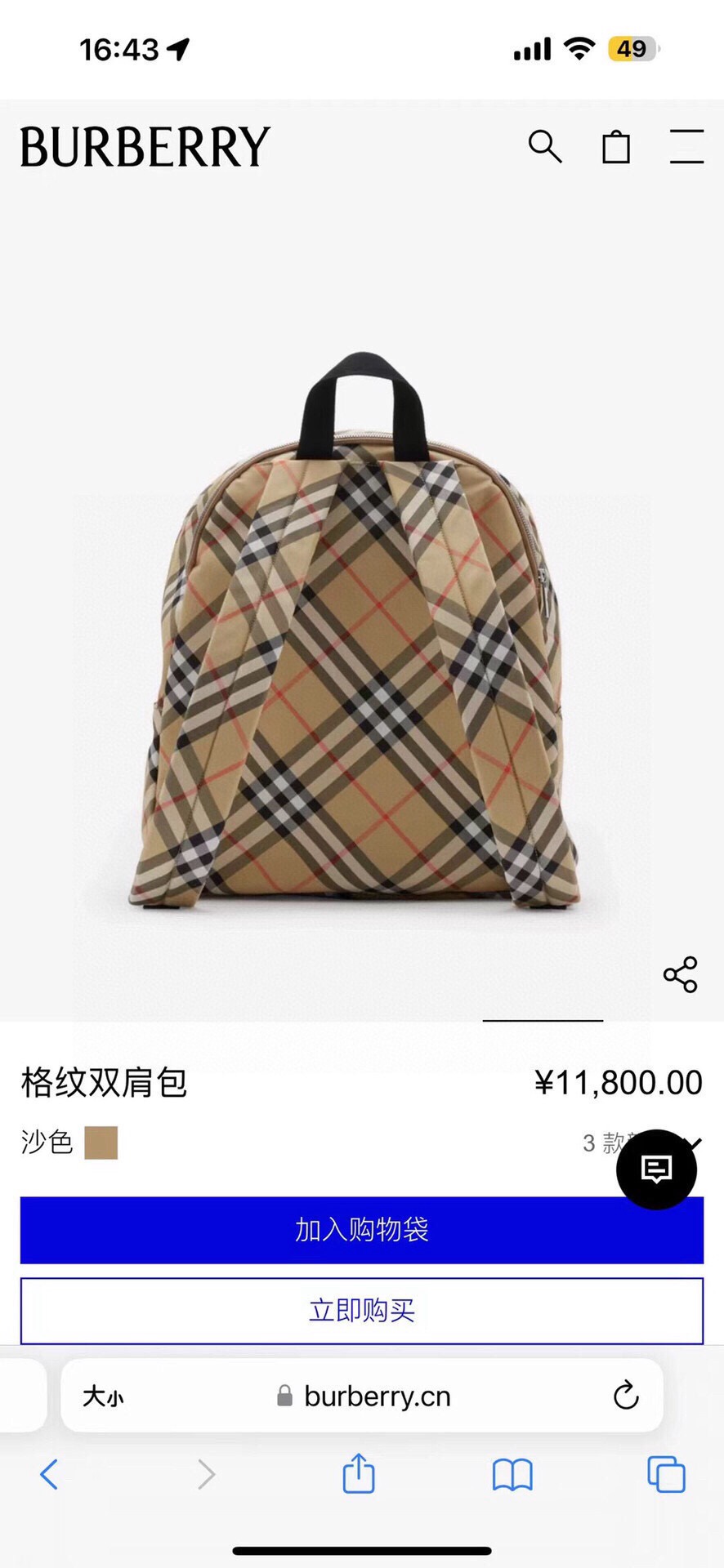Reload the burberry.cn page
Screen dimensions: 724x1568
[x=626, y=1396]
